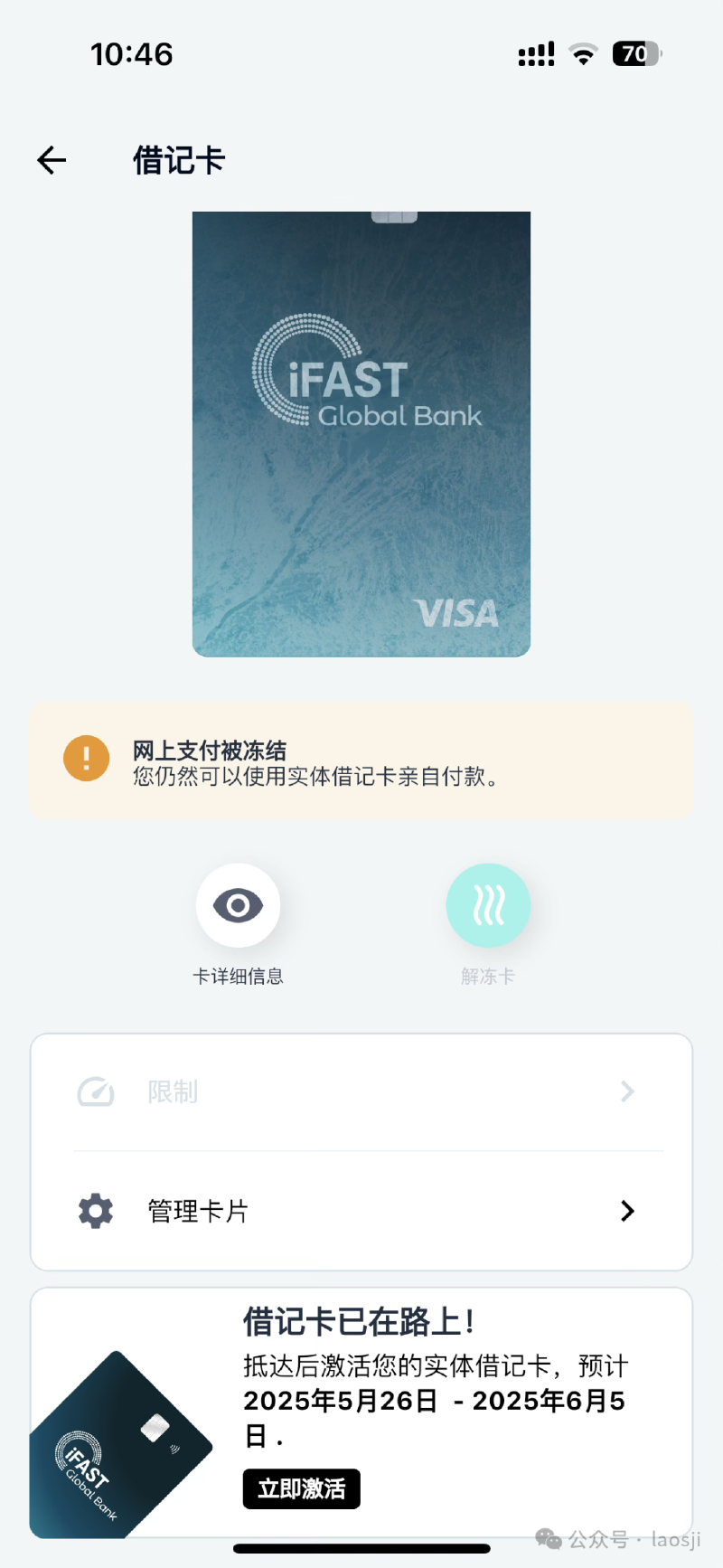Open the 管理卡片 menu row
The height and width of the screenshot is (1568, 723).
361,1211
